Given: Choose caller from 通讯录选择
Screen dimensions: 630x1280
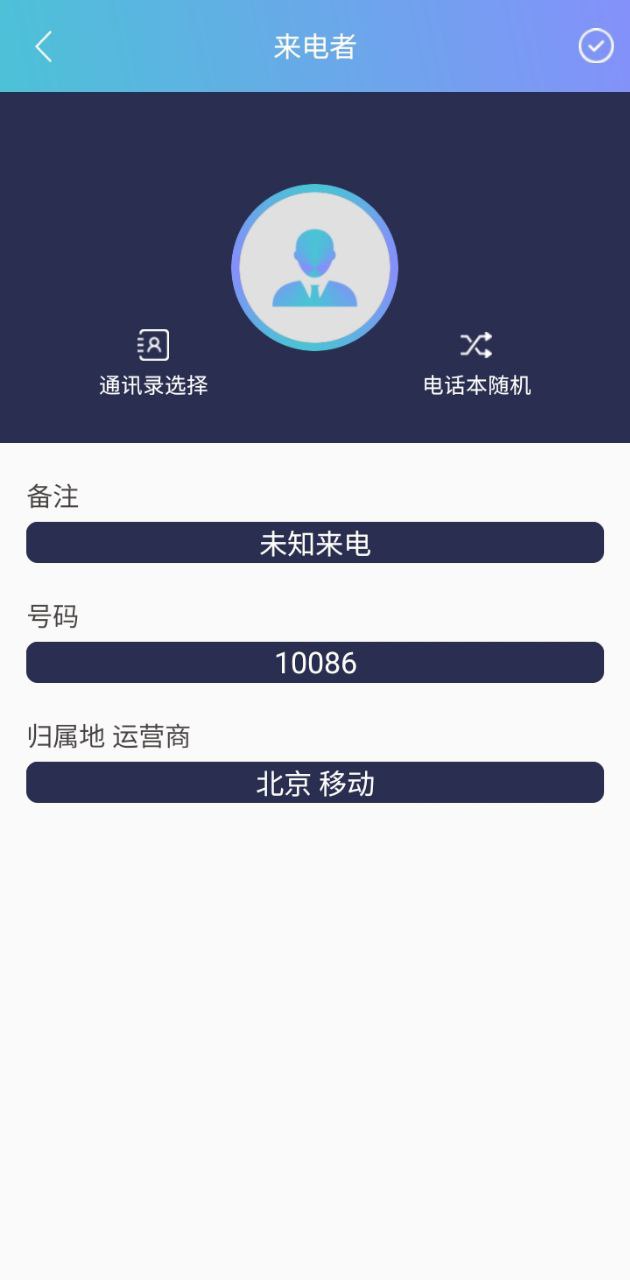Looking at the screenshot, I should (153, 363).
